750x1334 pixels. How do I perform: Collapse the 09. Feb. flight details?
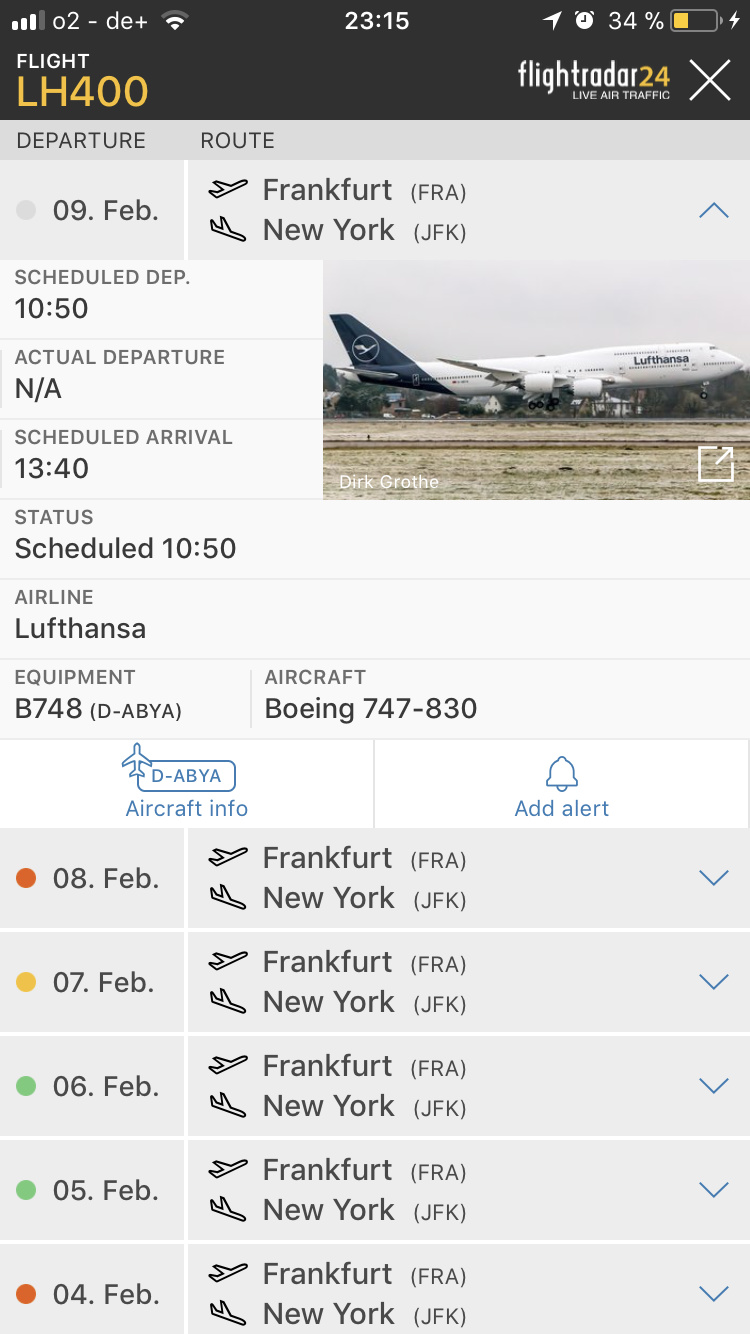713,211
